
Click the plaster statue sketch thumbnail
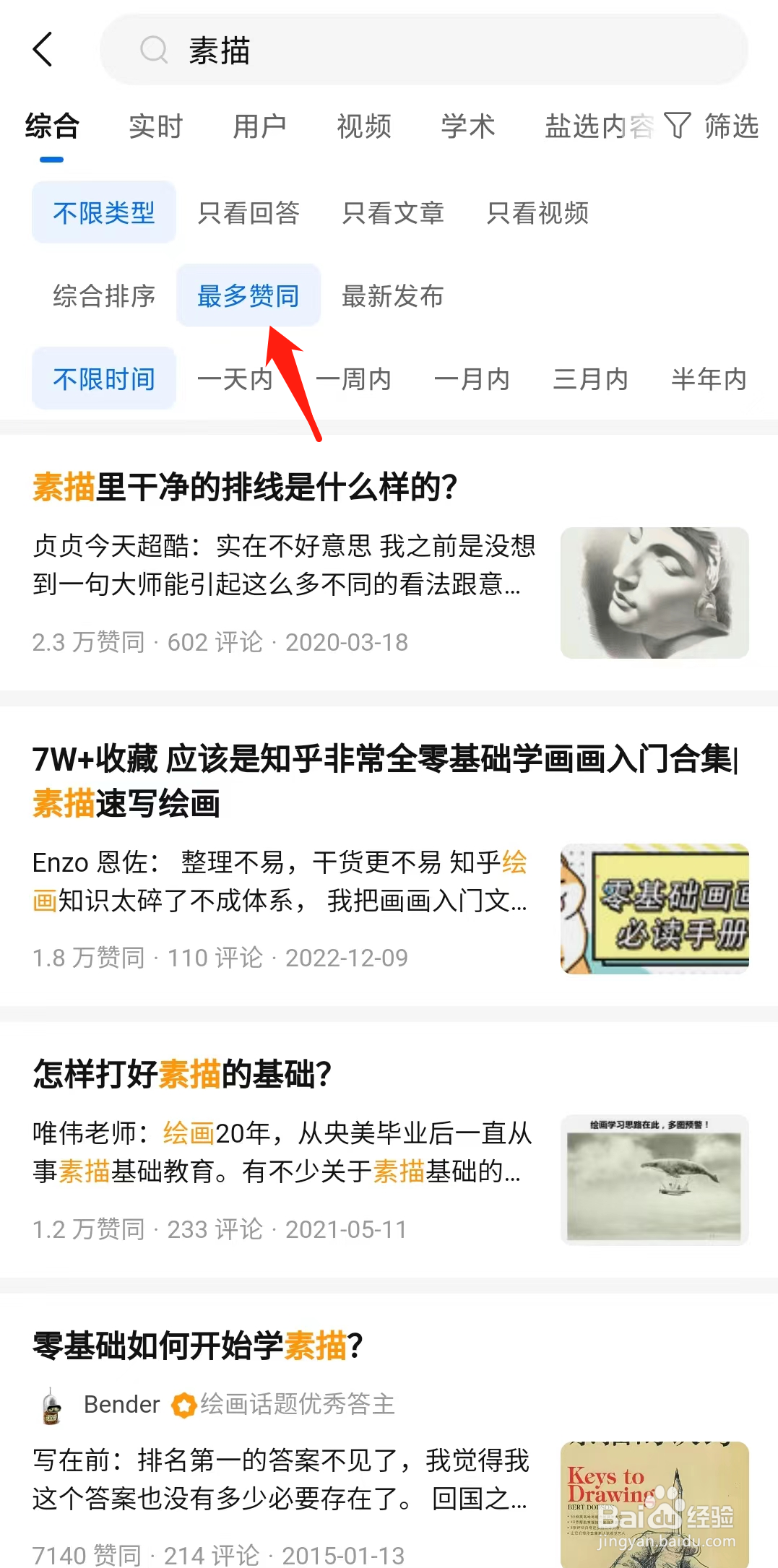tap(654, 592)
